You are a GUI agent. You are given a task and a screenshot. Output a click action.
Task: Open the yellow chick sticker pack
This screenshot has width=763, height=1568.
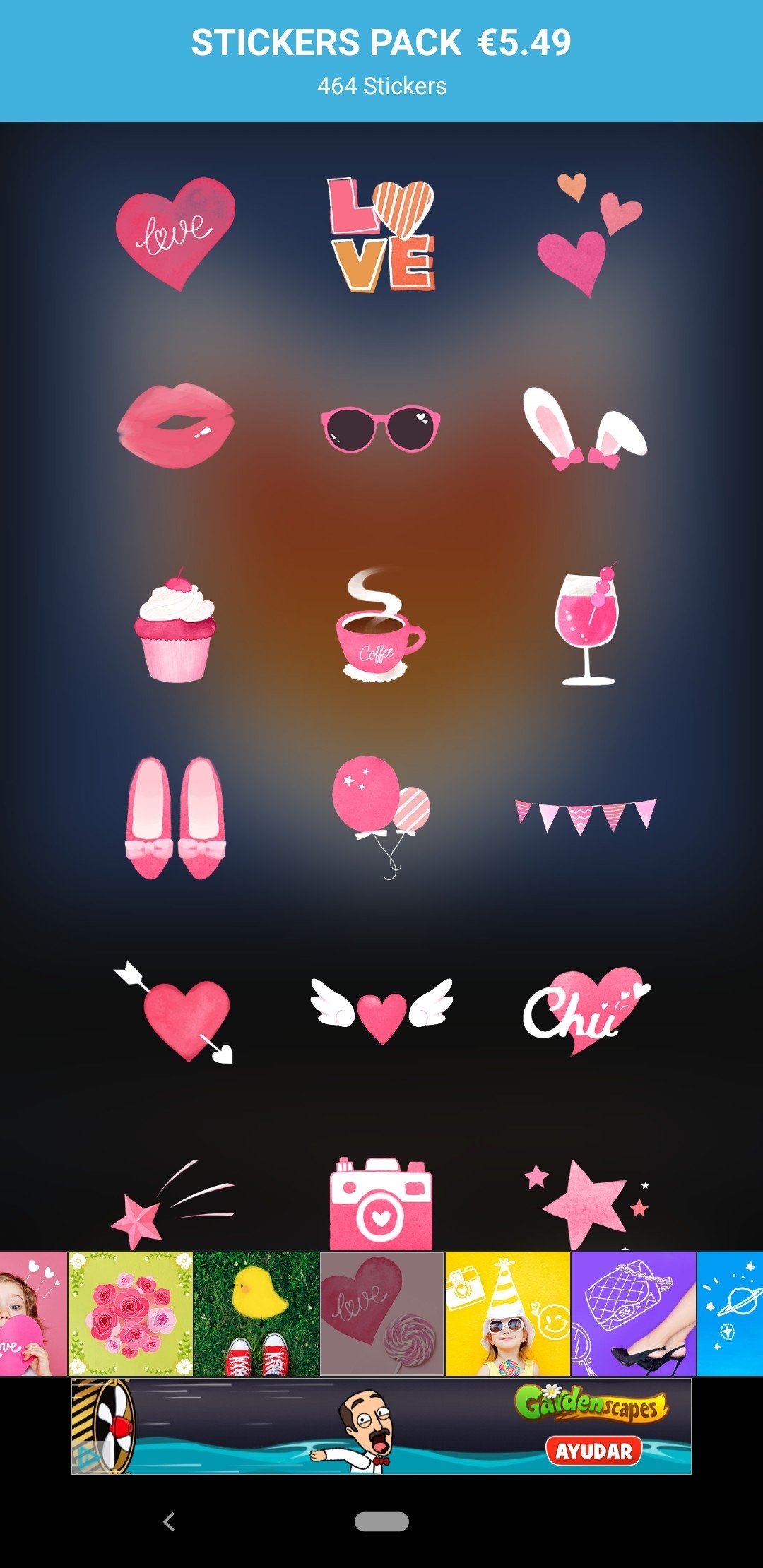[256, 1313]
